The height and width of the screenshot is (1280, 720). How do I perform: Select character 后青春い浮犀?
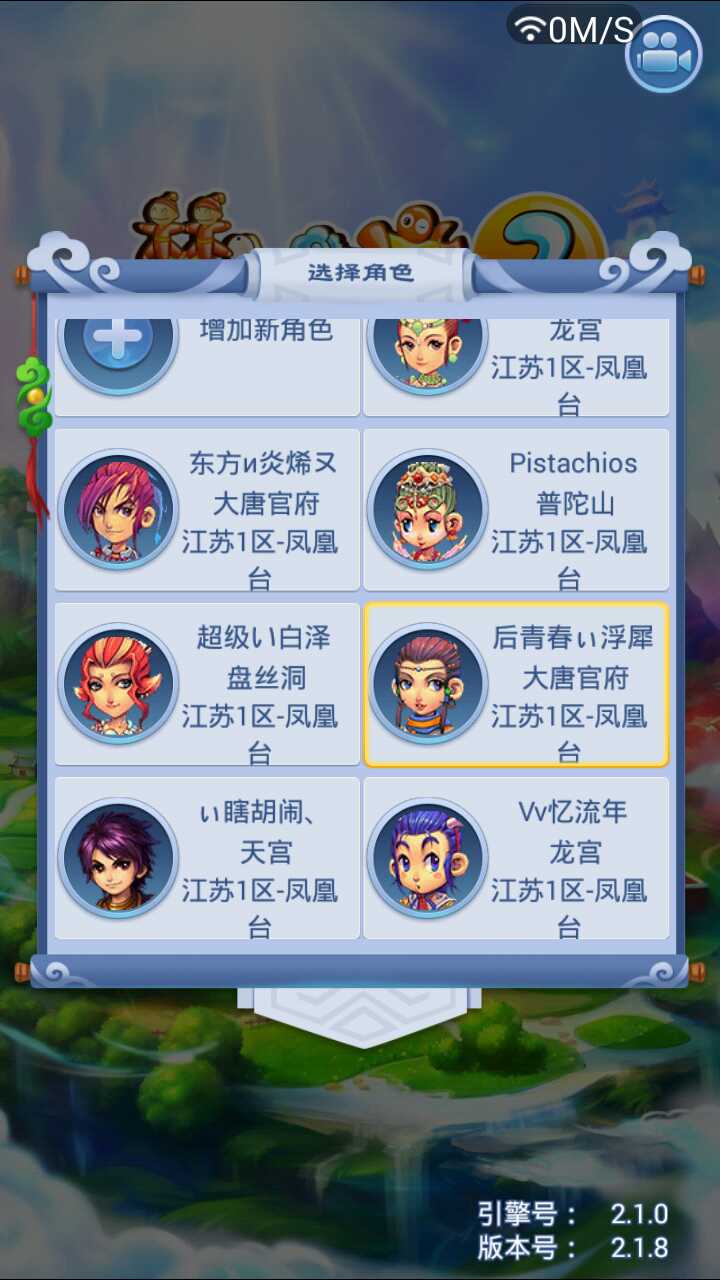click(x=515, y=684)
